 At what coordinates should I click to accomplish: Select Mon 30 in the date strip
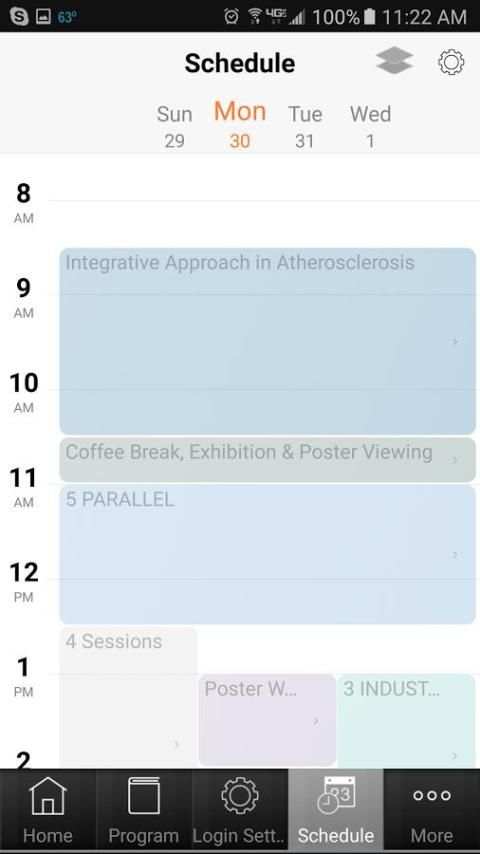(240, 125)
